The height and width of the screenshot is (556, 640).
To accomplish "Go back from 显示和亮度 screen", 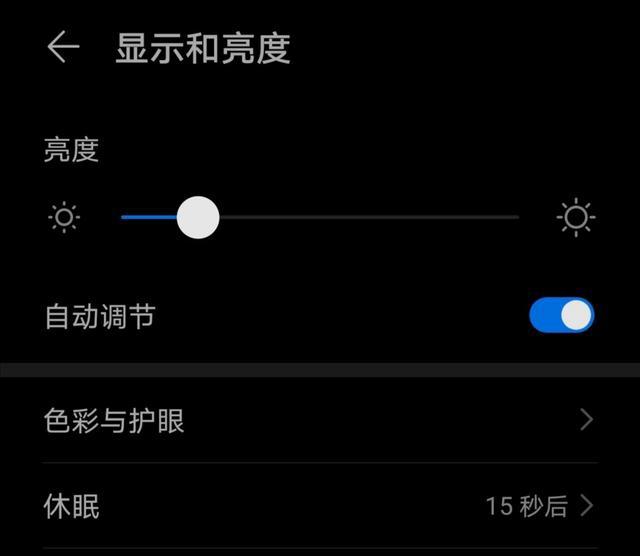I will [x=63, y=48].
